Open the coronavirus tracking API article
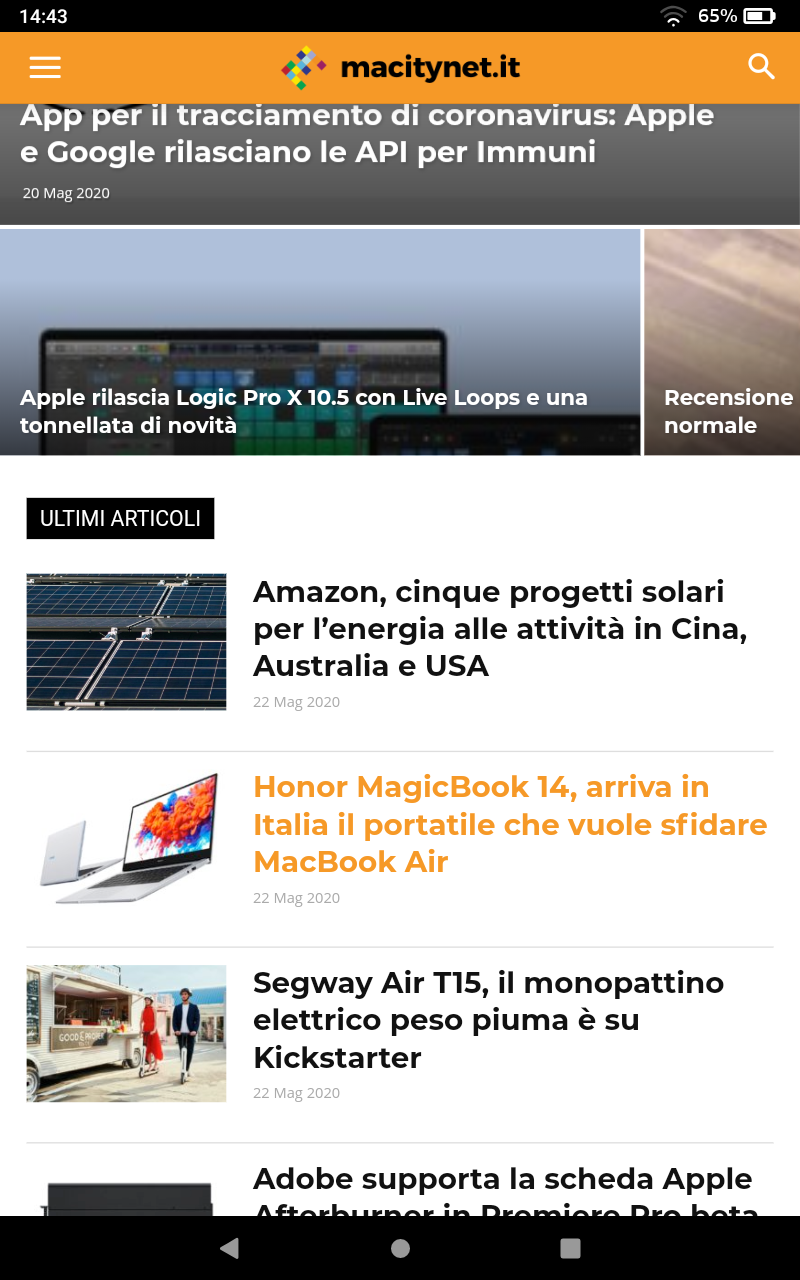The width and height of the screenshot is (800, 1280). (x=367, y=134)
